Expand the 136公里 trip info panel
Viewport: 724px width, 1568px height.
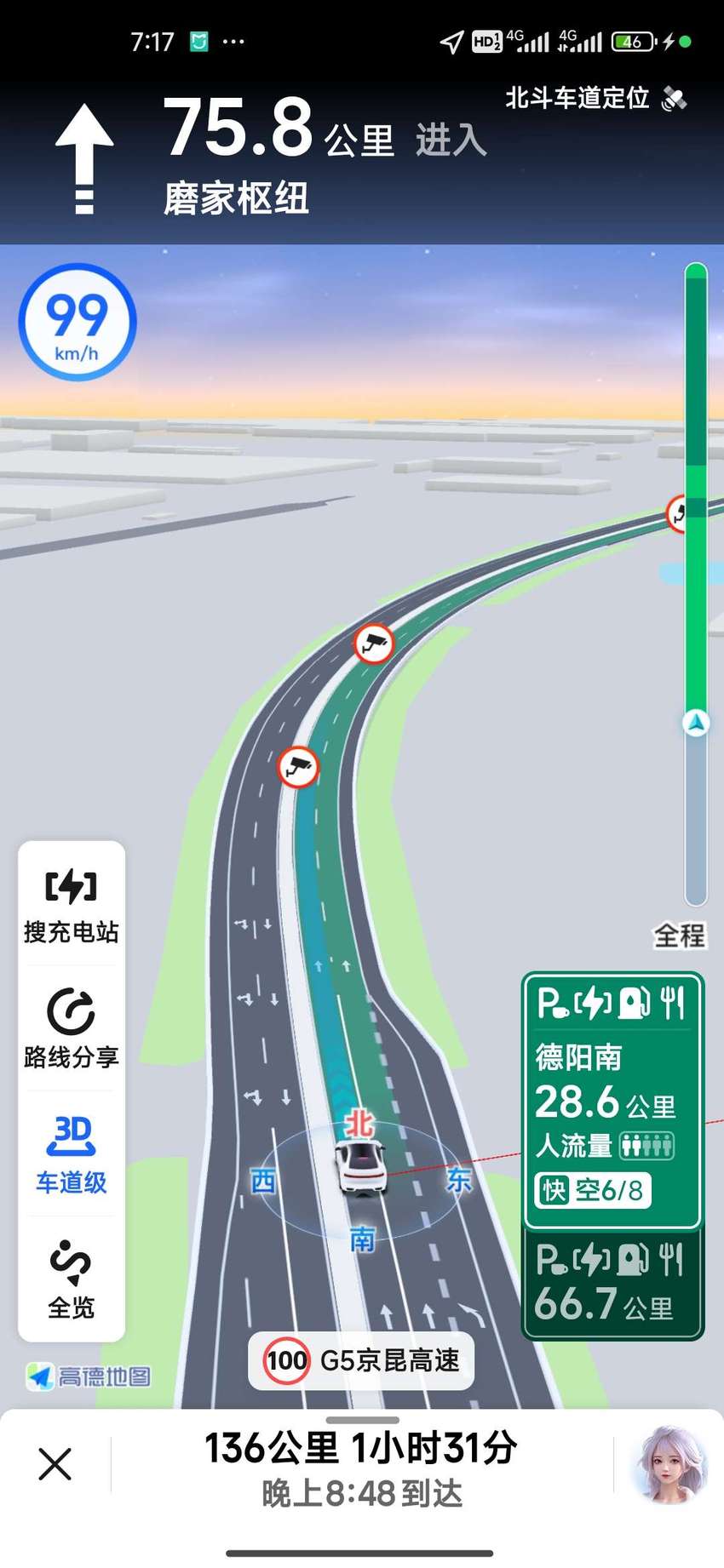coord(362,1466)
